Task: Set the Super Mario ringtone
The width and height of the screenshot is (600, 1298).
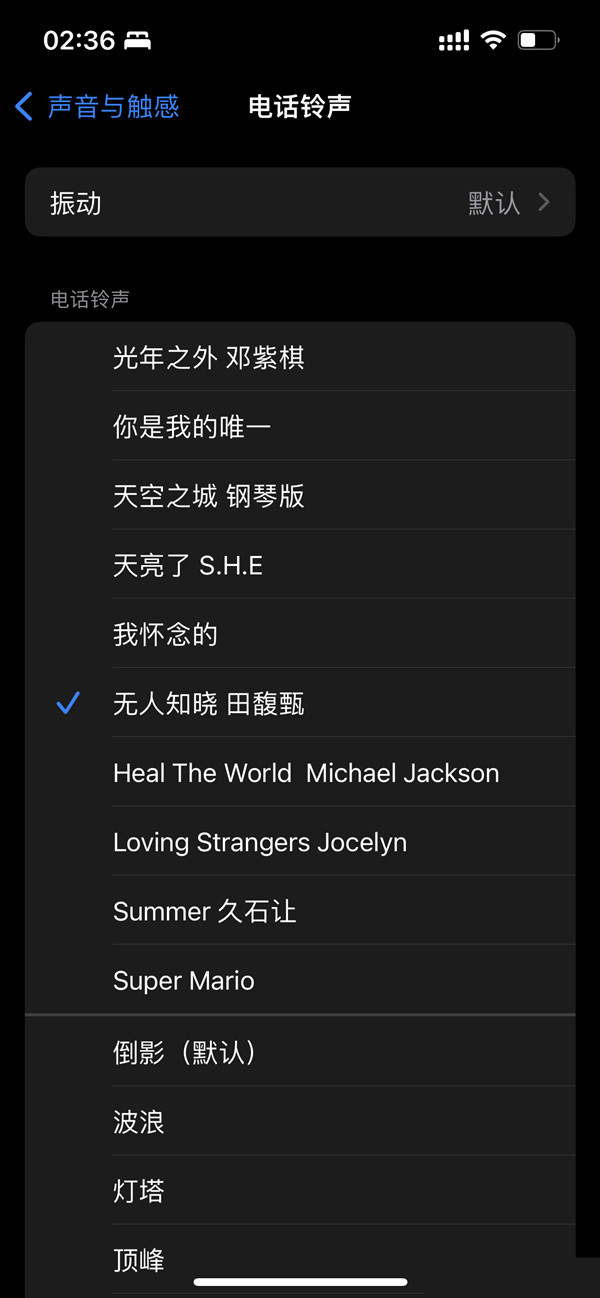Action: pyautogui.click(x=300, y=980)
